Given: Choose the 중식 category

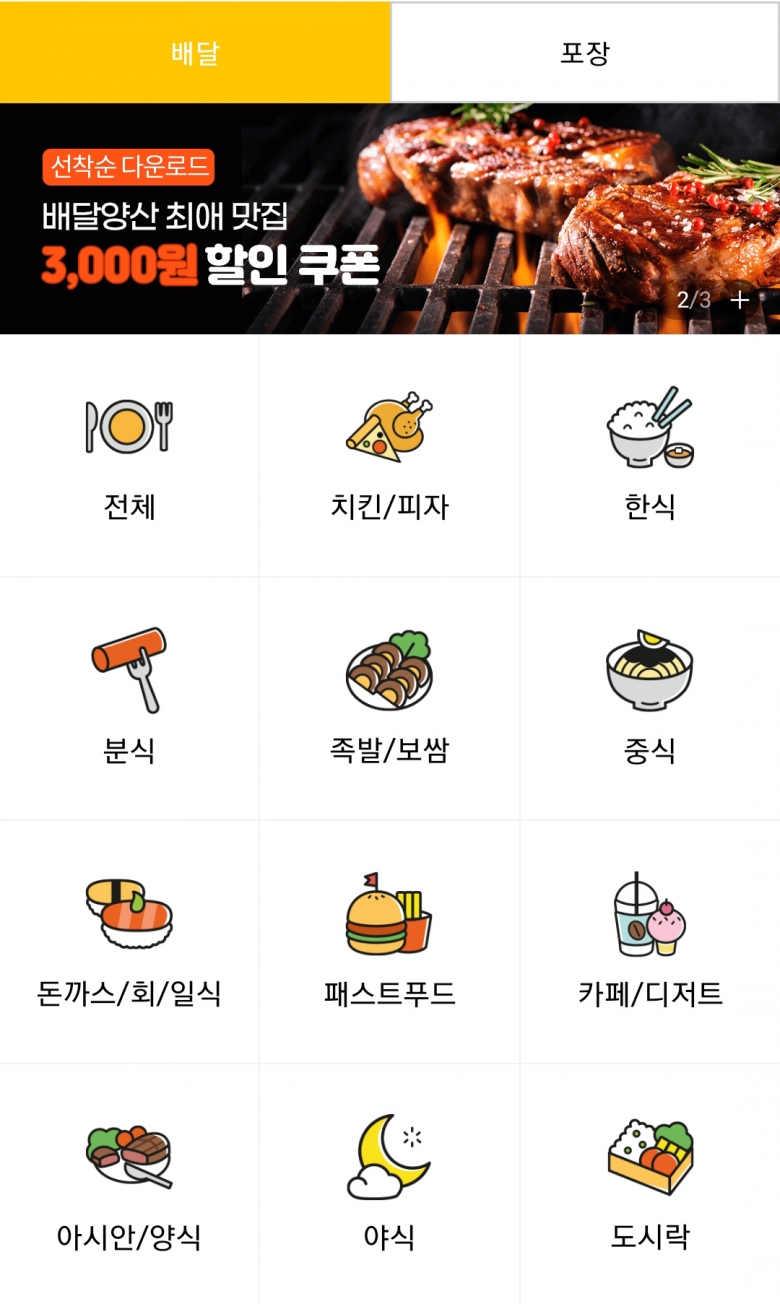Looking at the screenshot, I should (650, 699).
